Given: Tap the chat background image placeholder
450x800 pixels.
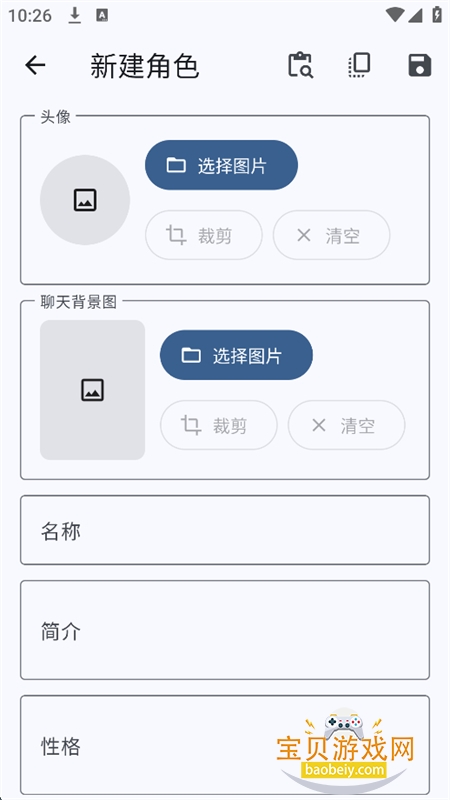Looking at the screenshot, I should click(x=92, y=390).
